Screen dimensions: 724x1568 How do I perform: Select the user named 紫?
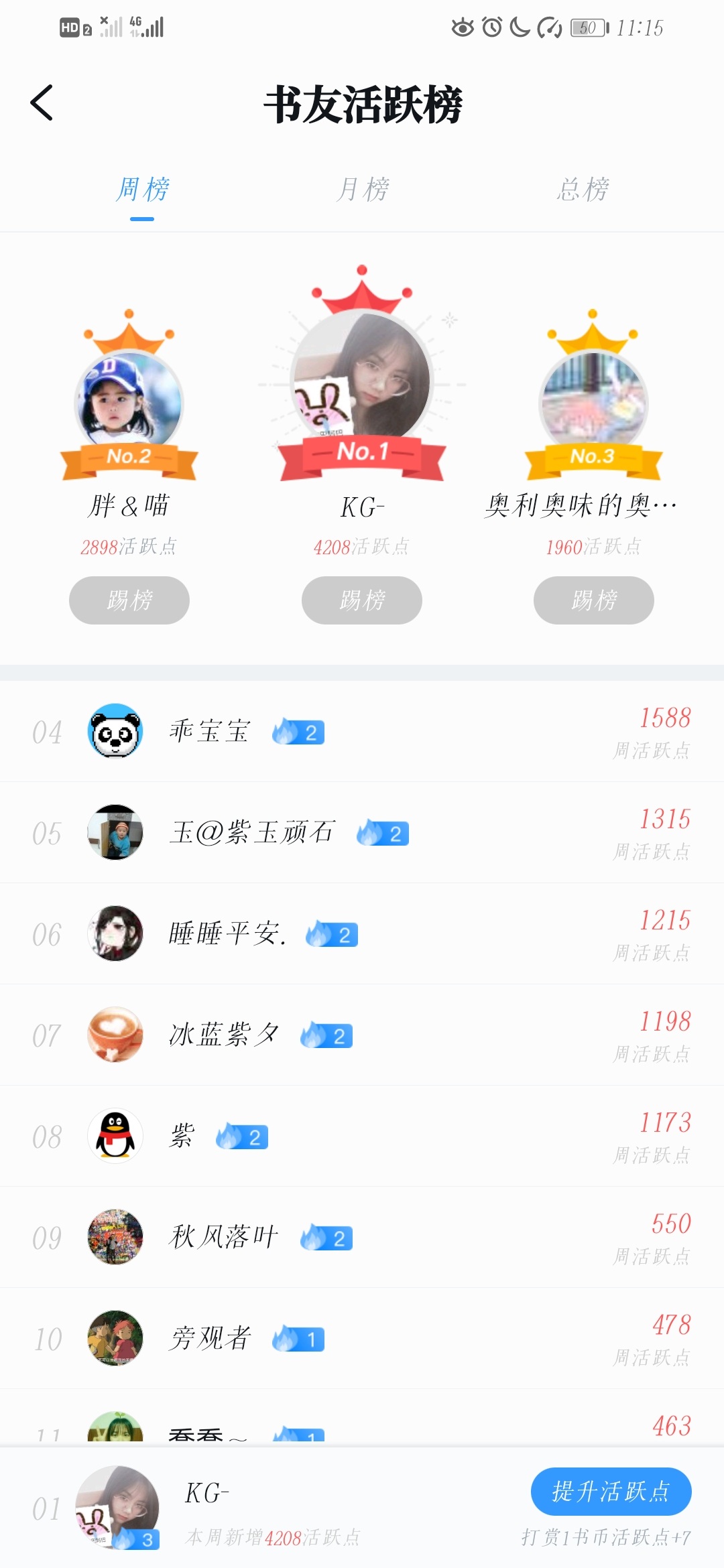click(x=362, y=1136)
